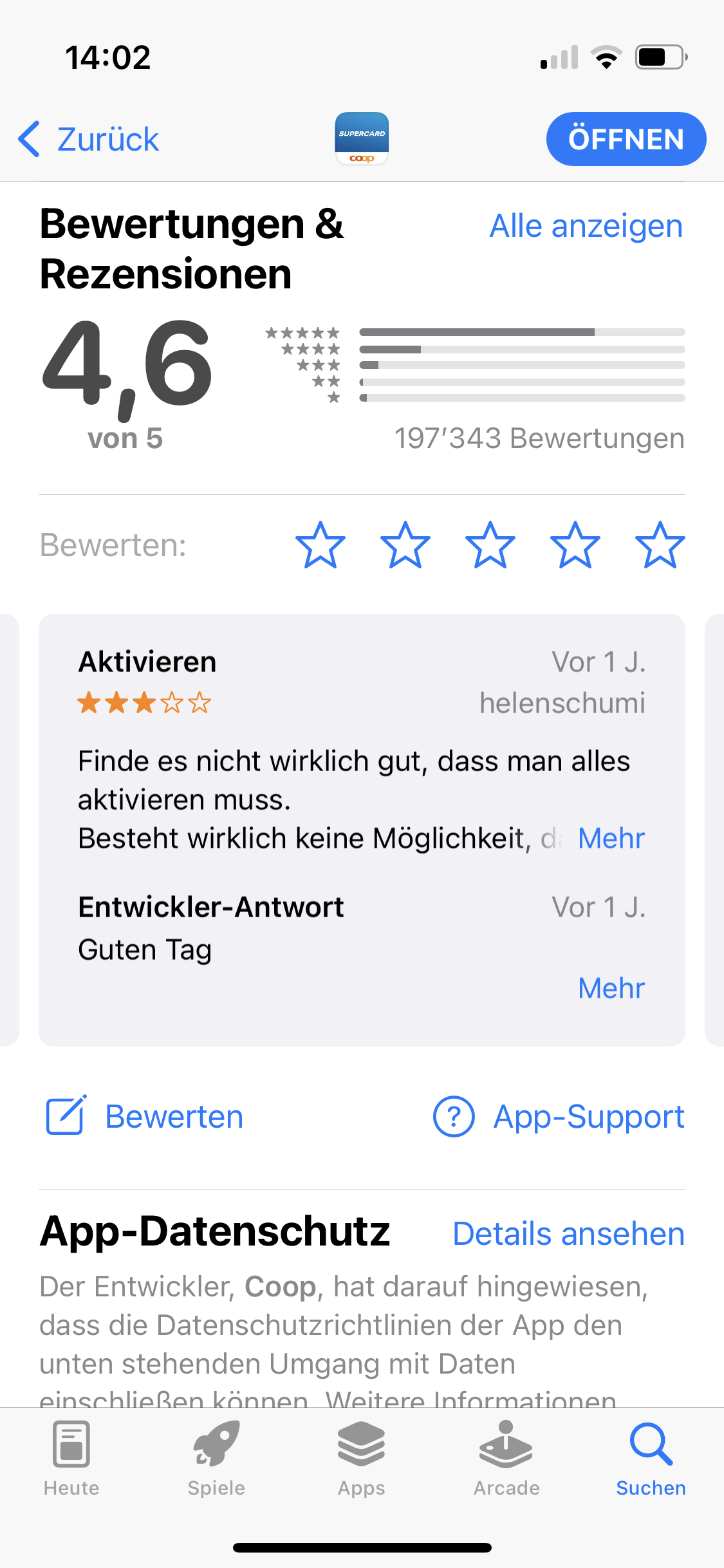Image resolution: width=724 pixels, height=1568 pixels.
Task: Give the app five stars
Action: click(x=660, y=545)
